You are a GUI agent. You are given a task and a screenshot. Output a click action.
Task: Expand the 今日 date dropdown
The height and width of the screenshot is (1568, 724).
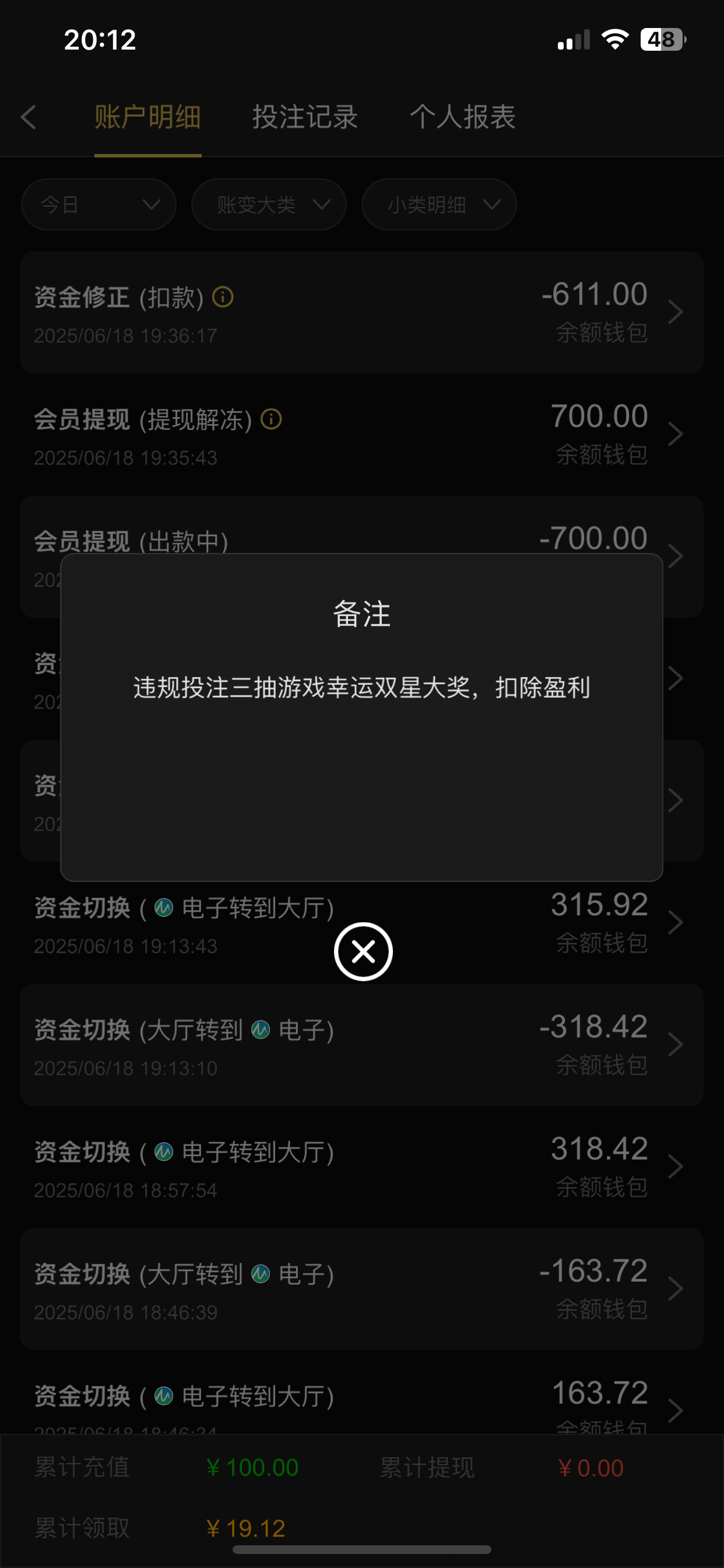(x=99, y=205)
